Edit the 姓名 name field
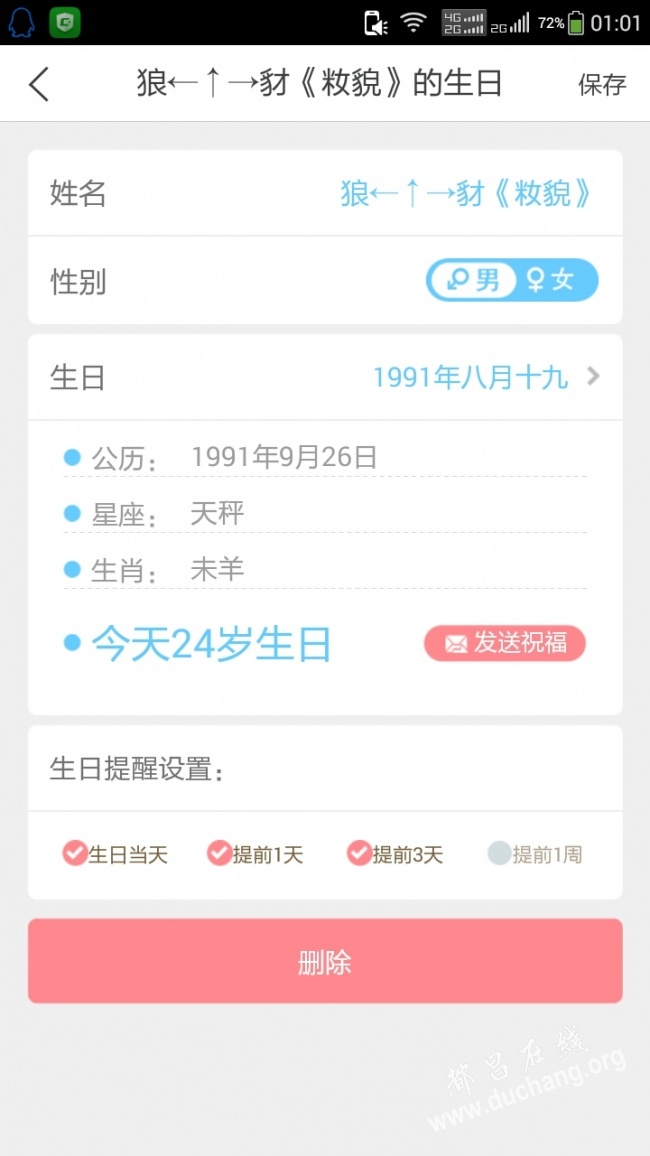This screenshot has width=650, height=1156. click(465, 193)
